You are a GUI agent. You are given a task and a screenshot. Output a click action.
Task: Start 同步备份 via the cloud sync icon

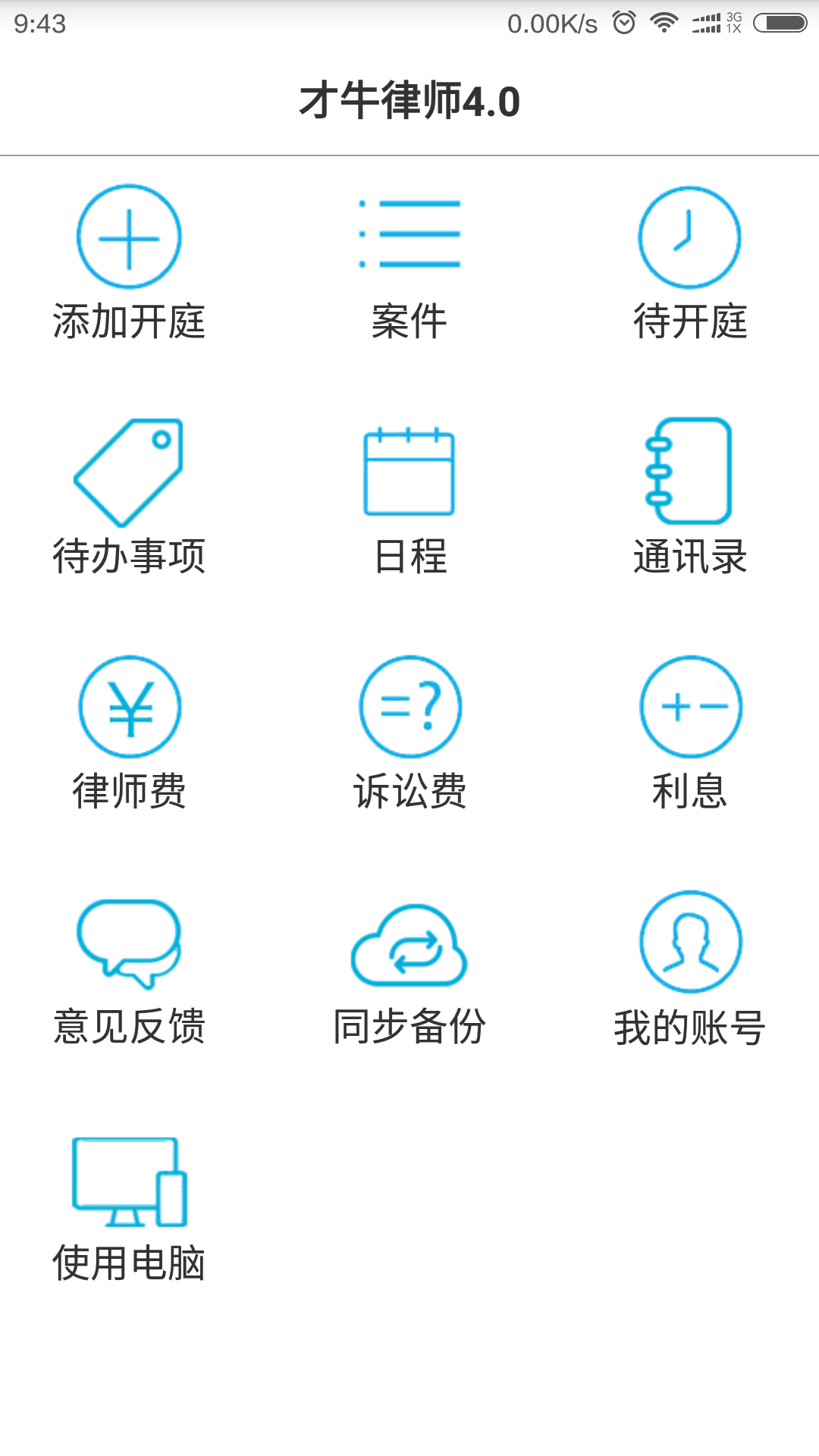[409, 944]
